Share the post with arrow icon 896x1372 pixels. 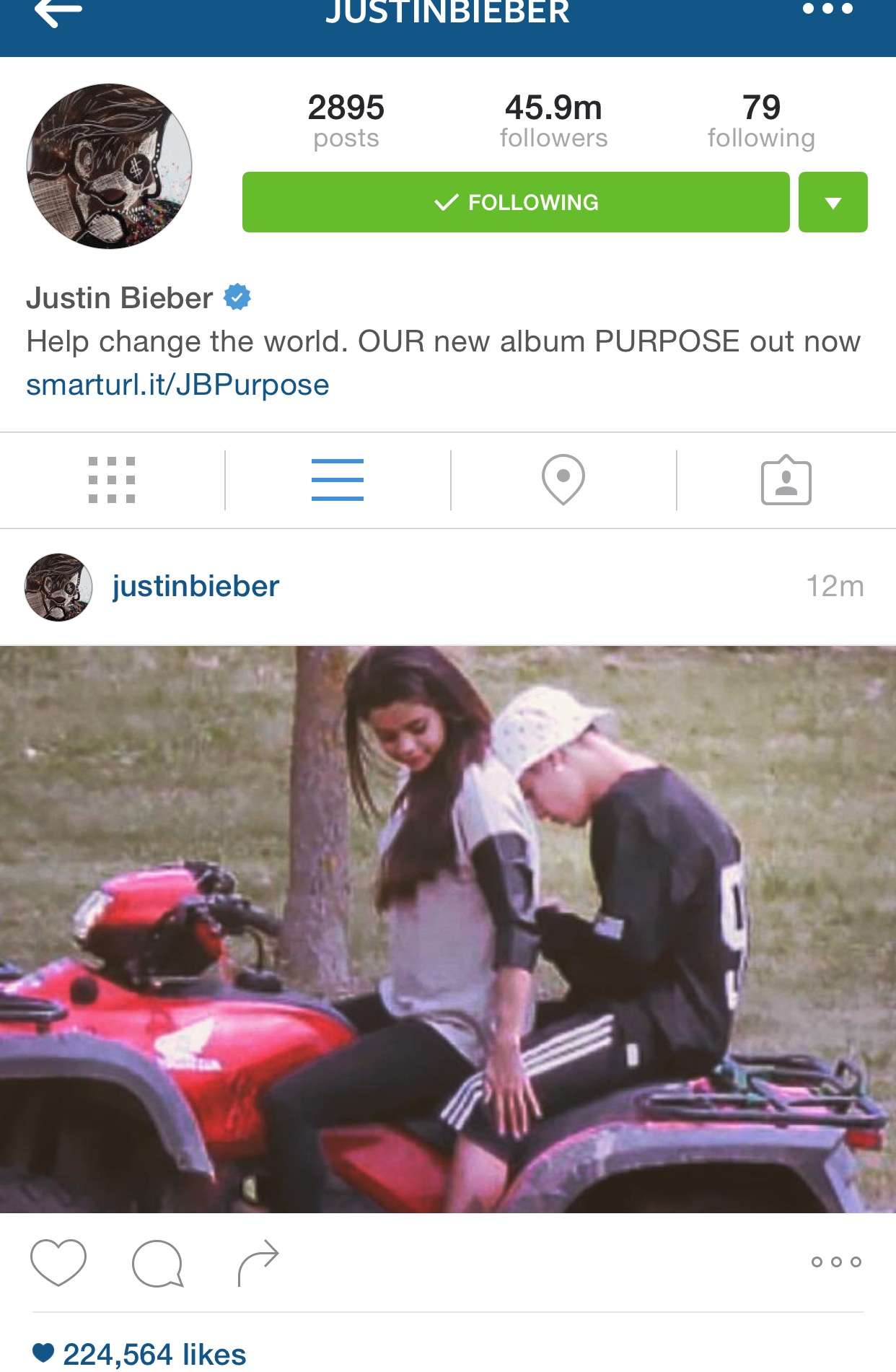pyautogui.click(x=258, y=1262)
